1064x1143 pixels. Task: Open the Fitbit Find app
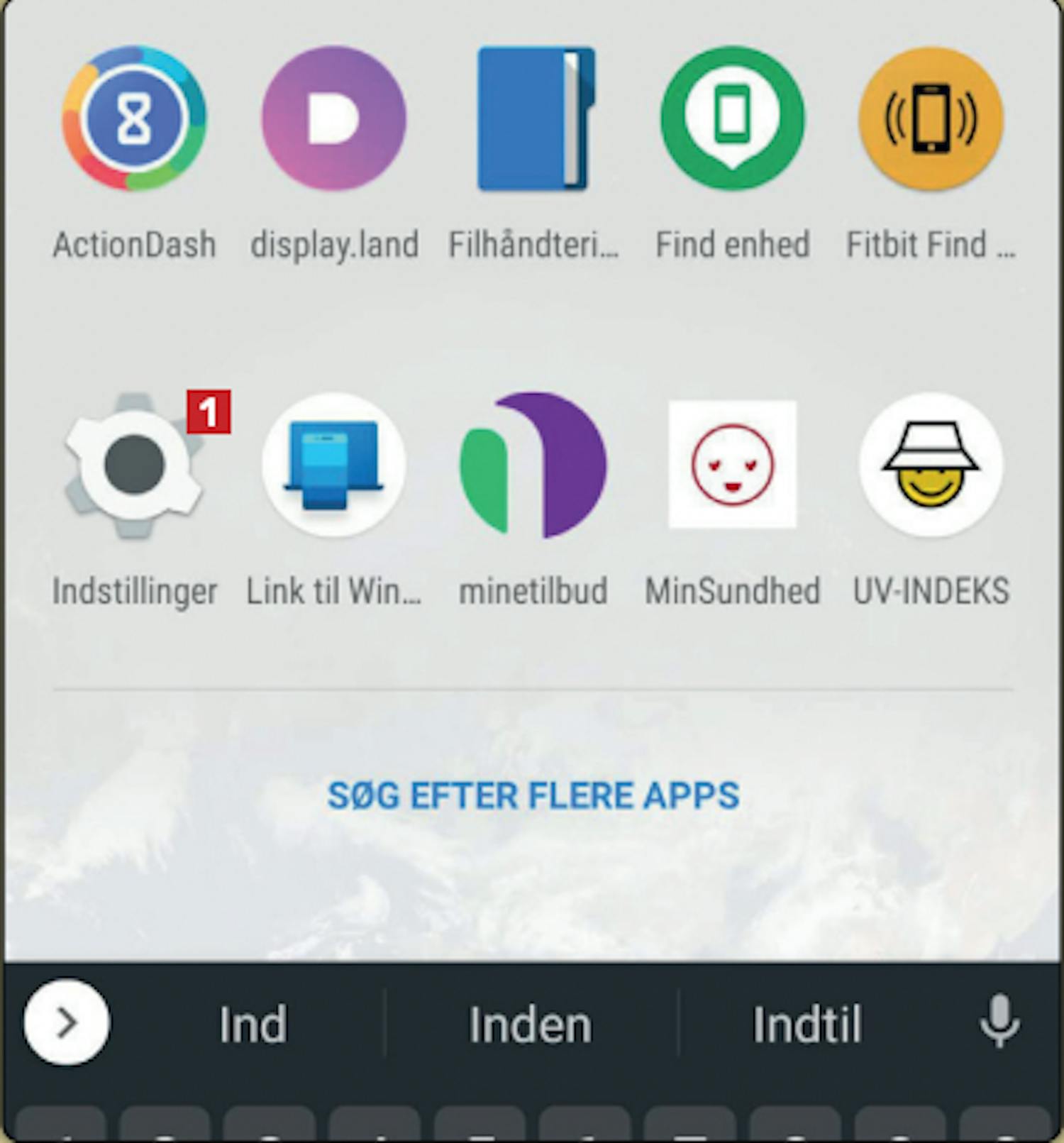point(931,118)
